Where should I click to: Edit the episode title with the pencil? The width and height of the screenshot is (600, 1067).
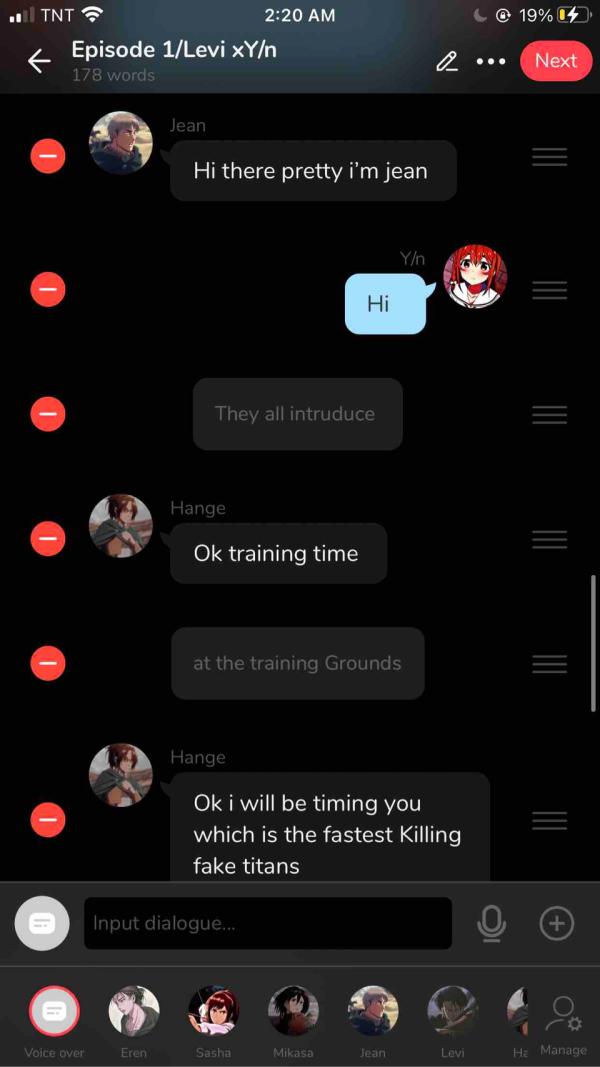point(447,61)
